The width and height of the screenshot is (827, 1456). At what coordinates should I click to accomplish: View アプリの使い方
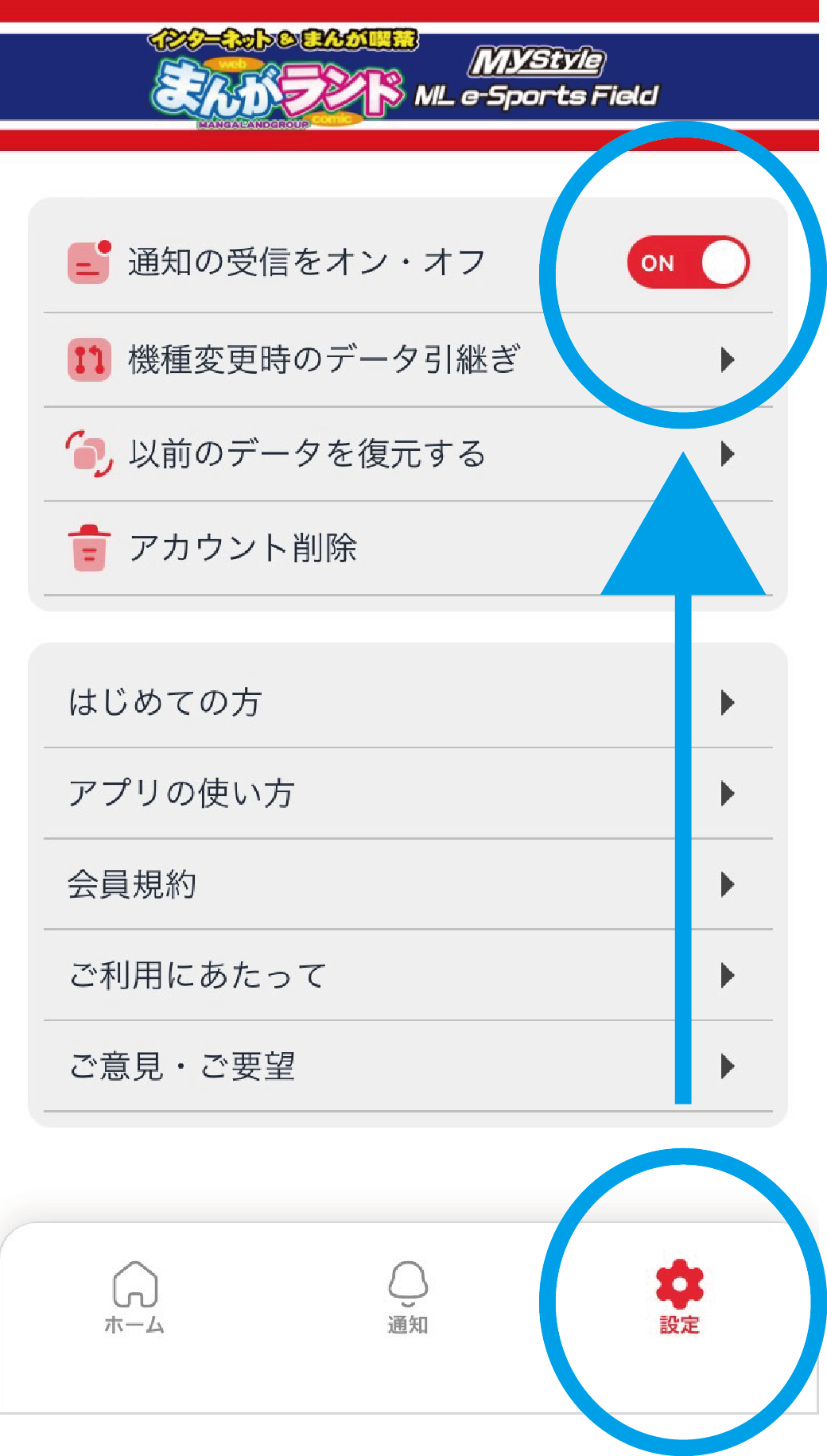[x=182, y=793]
